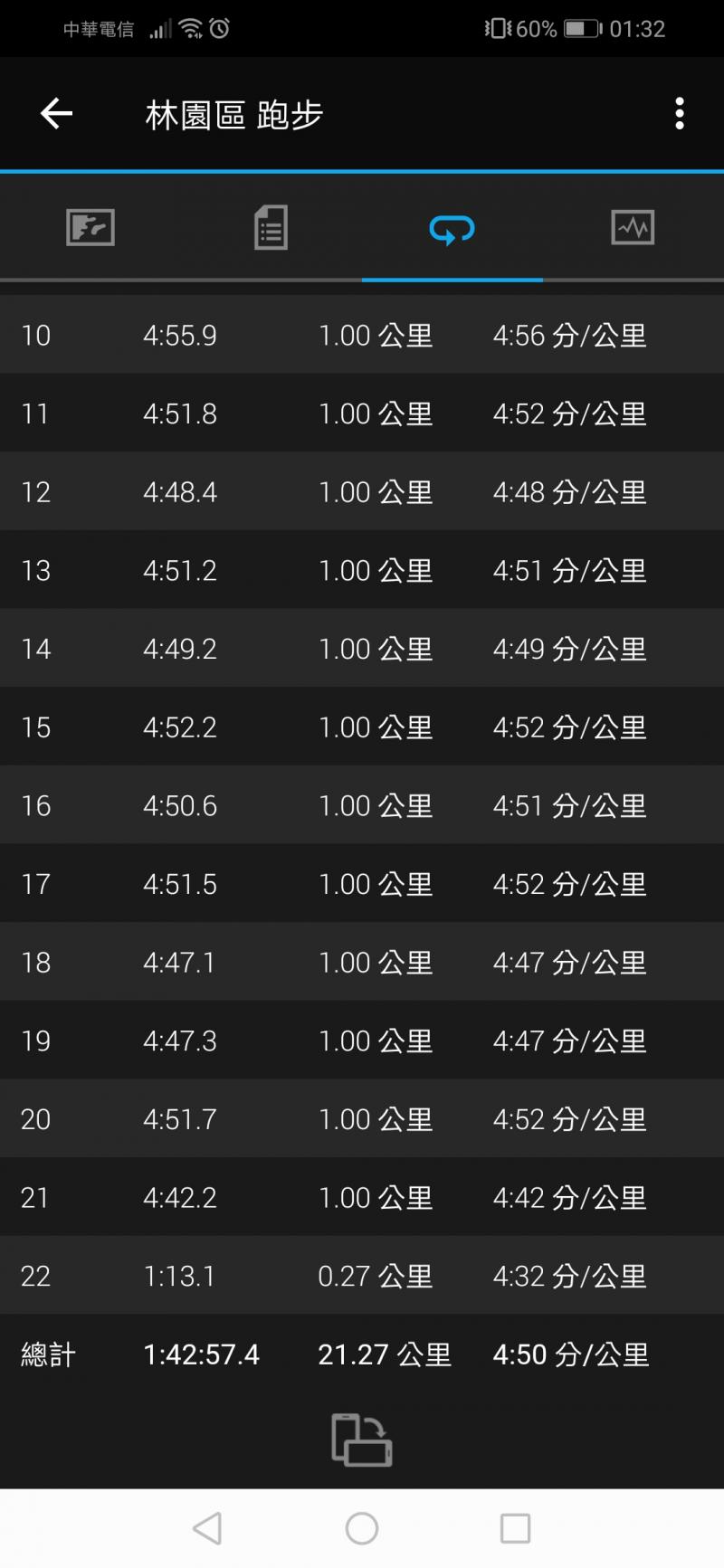Open the charts tab
This screenshot has height=1568, width=724.
pos(633,227)
